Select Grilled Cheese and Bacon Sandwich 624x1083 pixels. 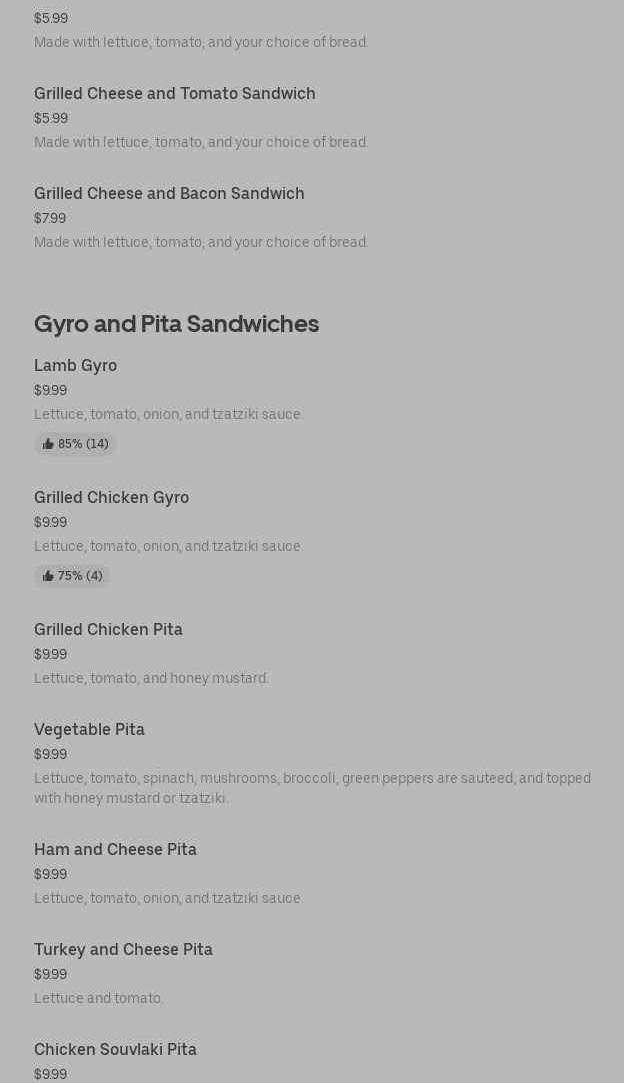[169, 194]
